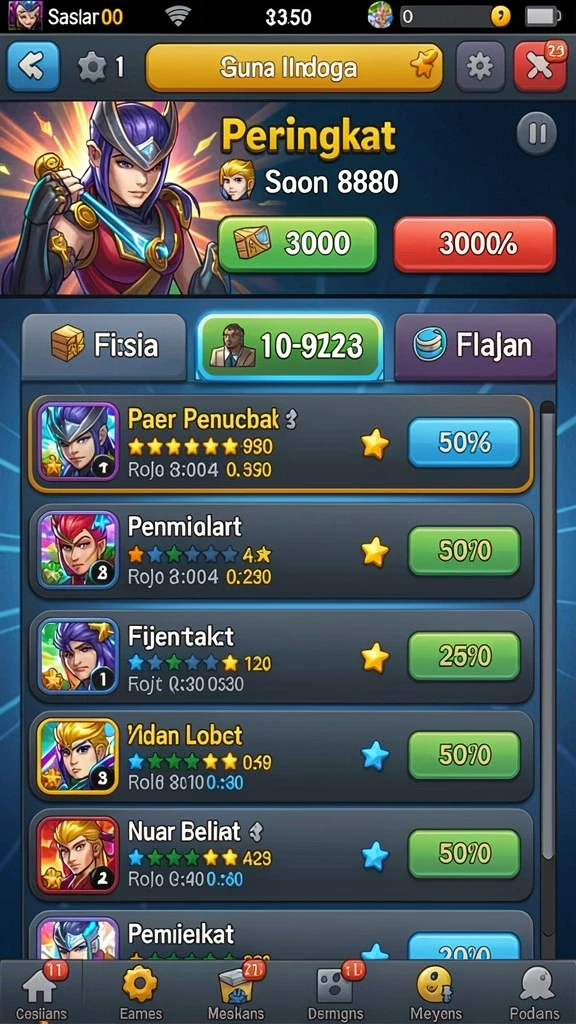Select the 10-9223 tab
Screen dimensions: 576x1024
point(290,345)
